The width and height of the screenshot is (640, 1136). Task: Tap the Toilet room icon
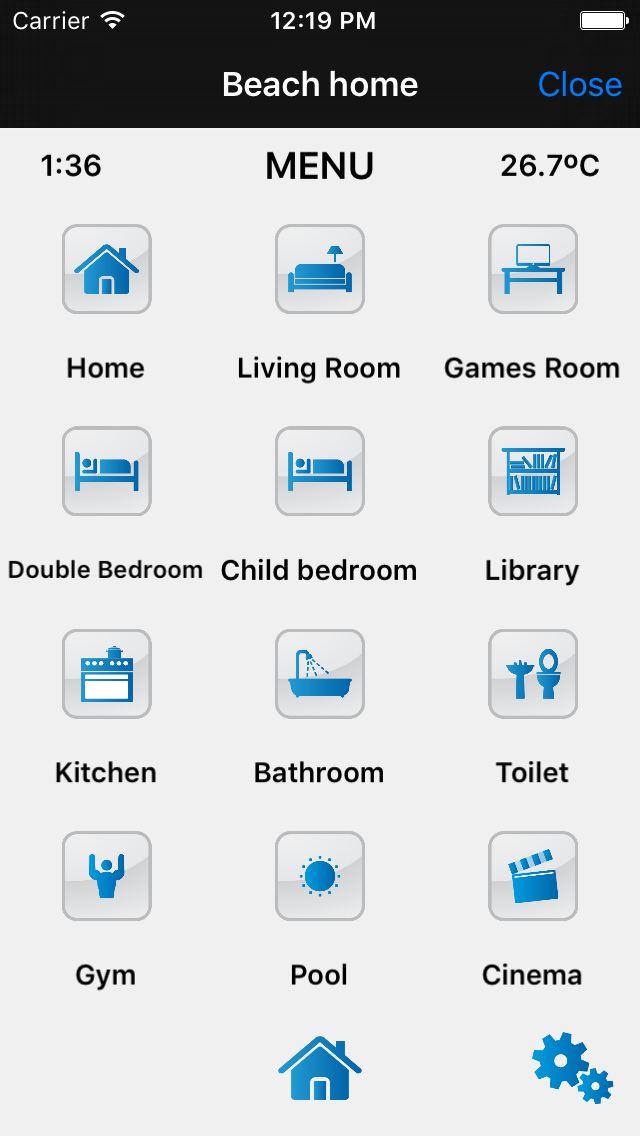(533, 674)
